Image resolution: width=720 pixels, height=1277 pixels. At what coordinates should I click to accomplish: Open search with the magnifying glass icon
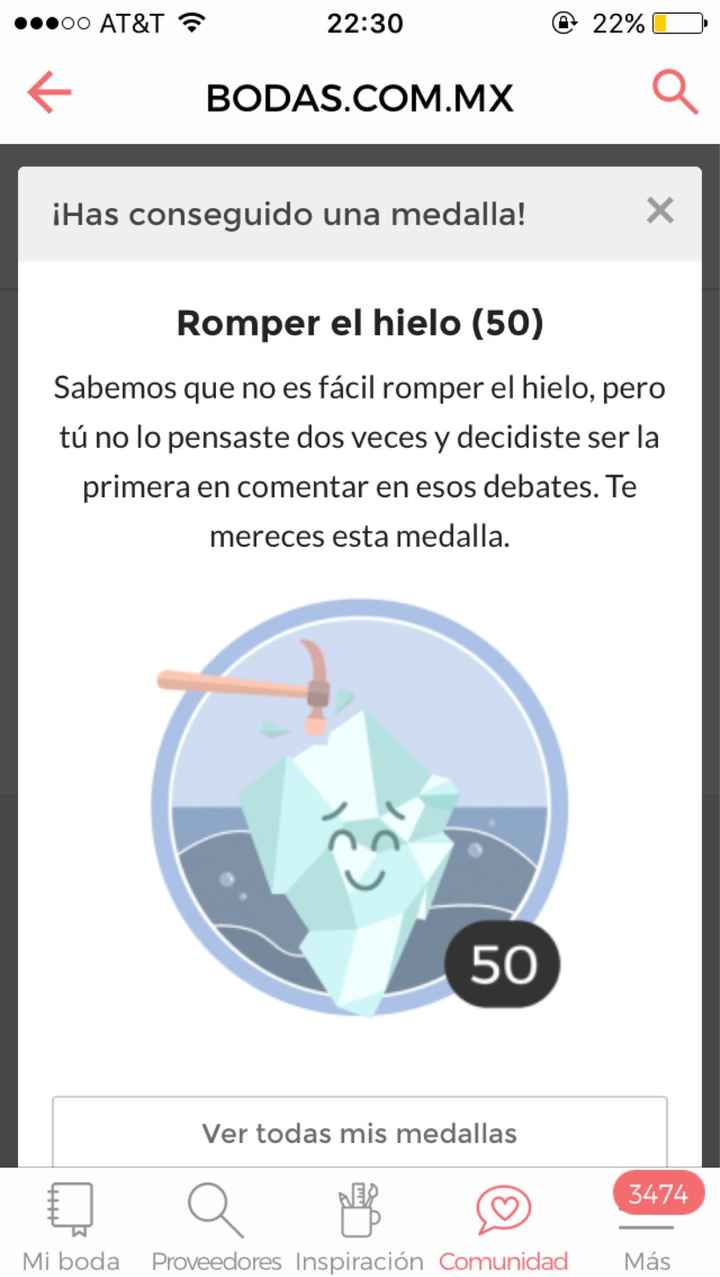point(673,92)
